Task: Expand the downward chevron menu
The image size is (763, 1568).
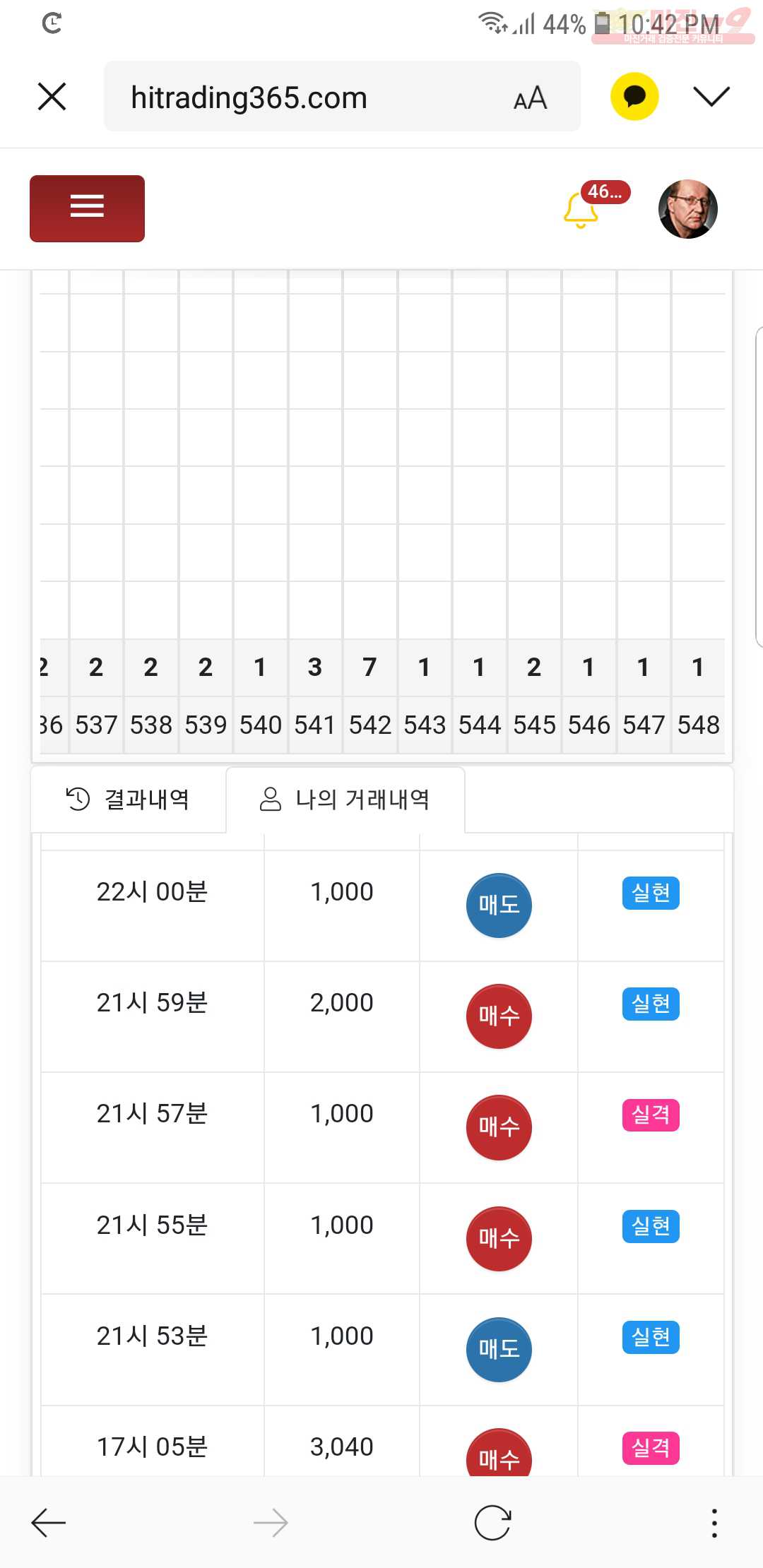Action: tap(711, 96)
